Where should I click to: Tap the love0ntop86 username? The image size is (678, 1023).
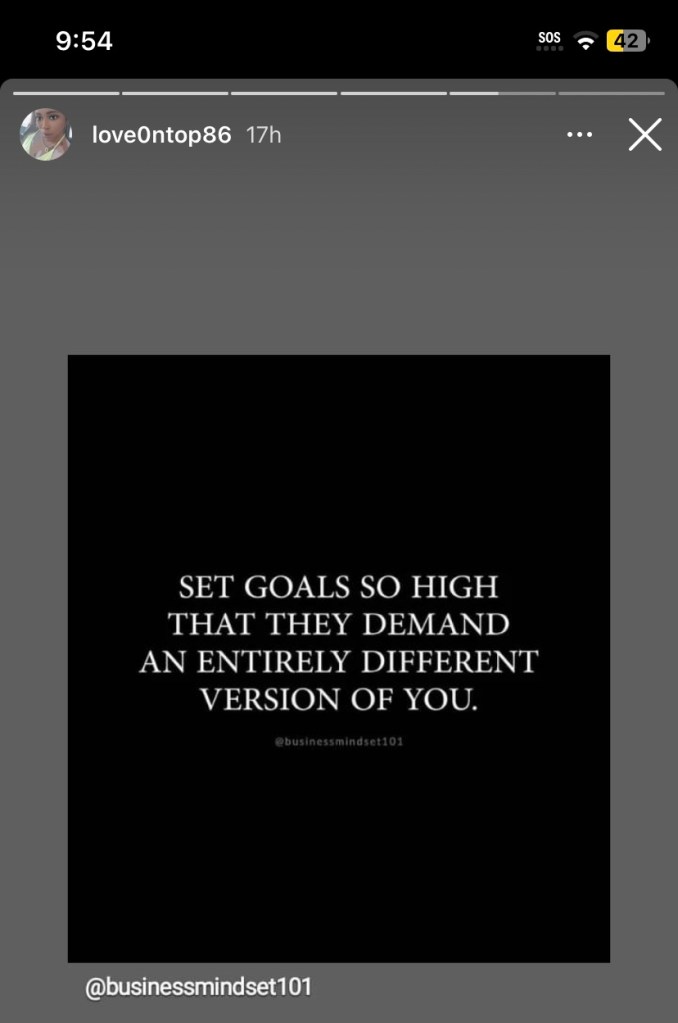(161, 134)
